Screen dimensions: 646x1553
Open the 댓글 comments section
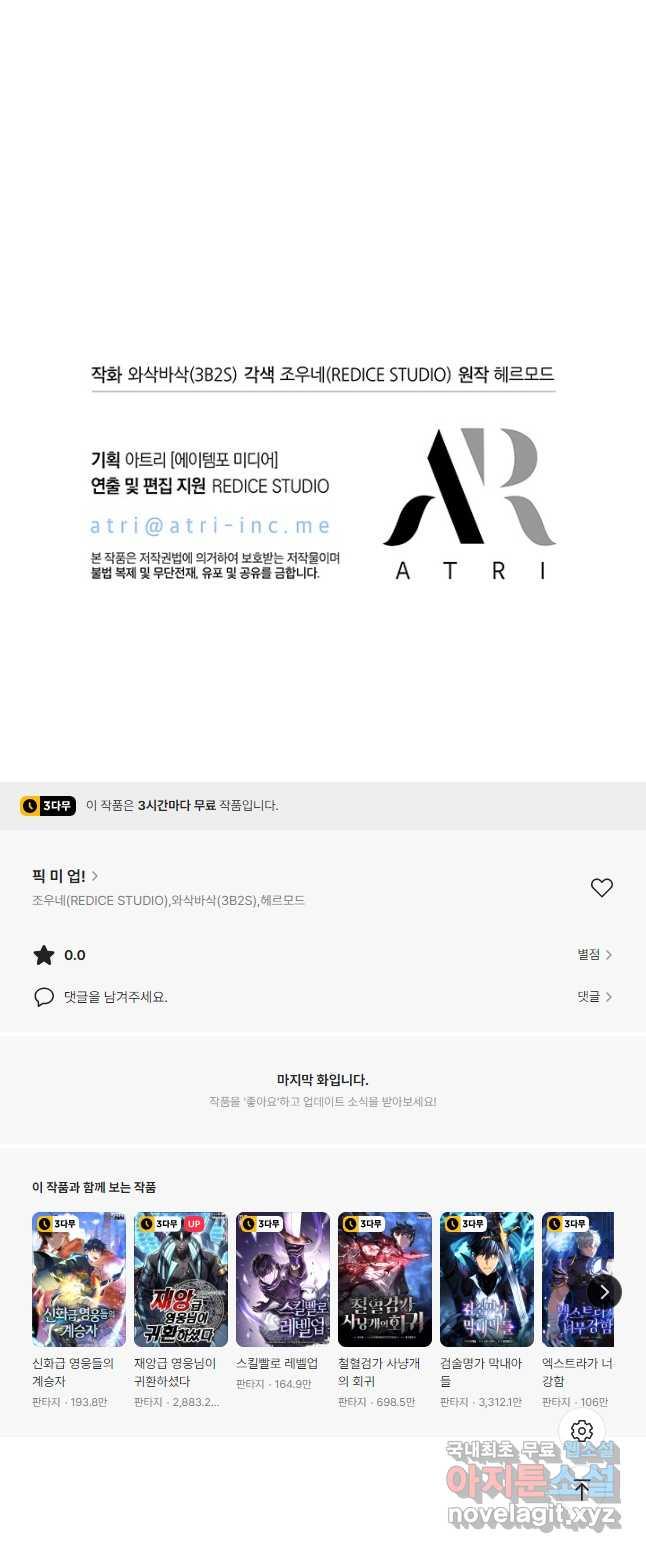coord(594,997)
